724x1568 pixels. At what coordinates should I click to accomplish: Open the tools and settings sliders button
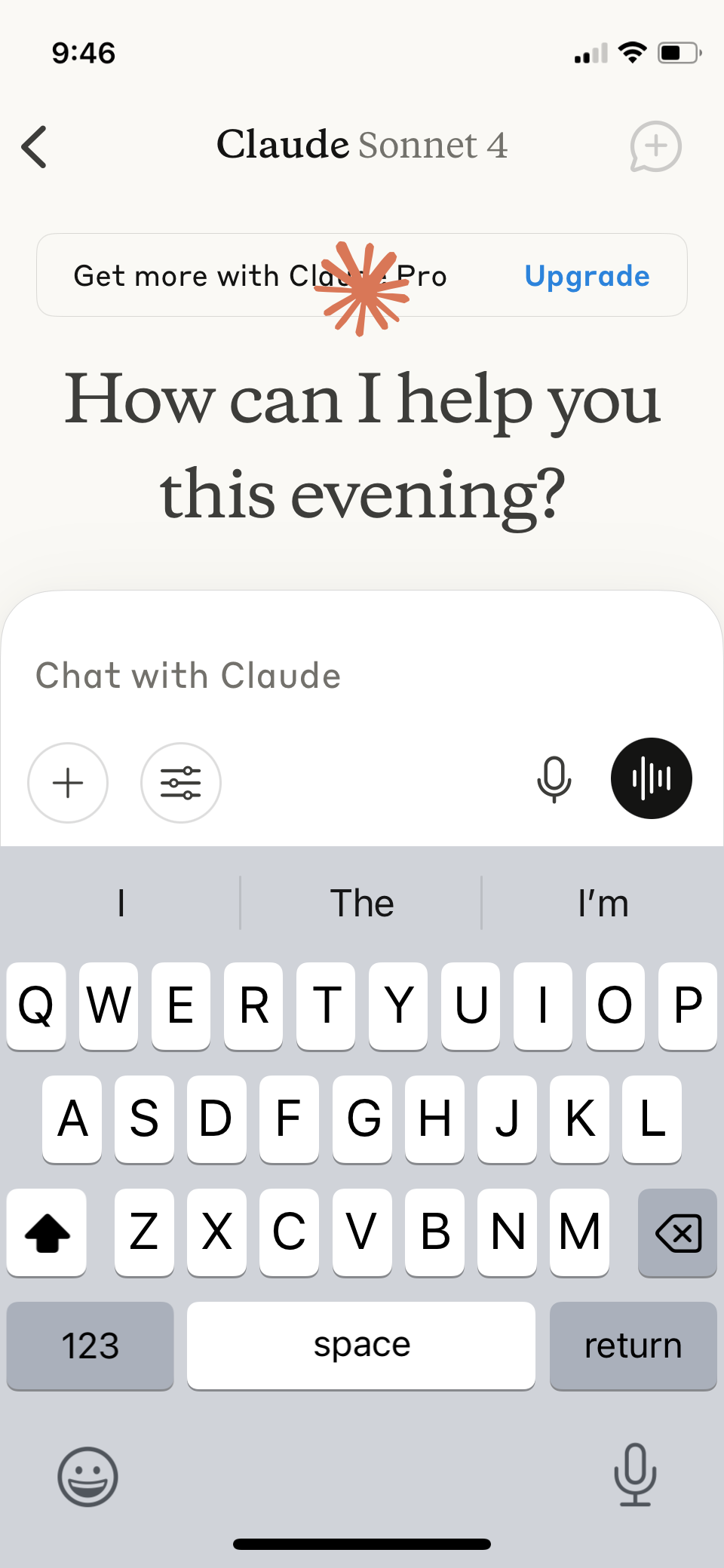click(x=181, y=783)
